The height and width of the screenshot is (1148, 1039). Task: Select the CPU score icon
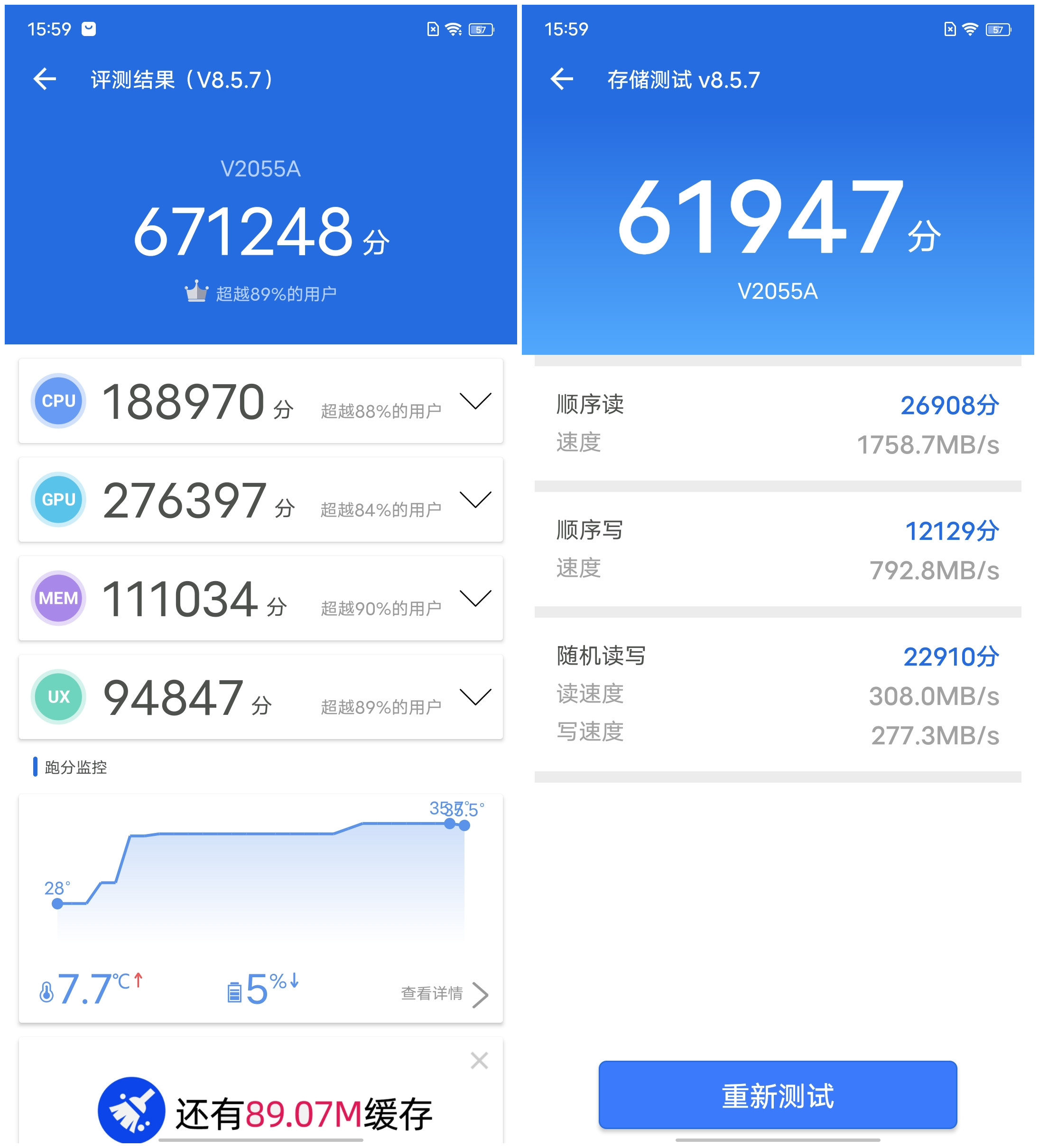click(x=57, y=401)
